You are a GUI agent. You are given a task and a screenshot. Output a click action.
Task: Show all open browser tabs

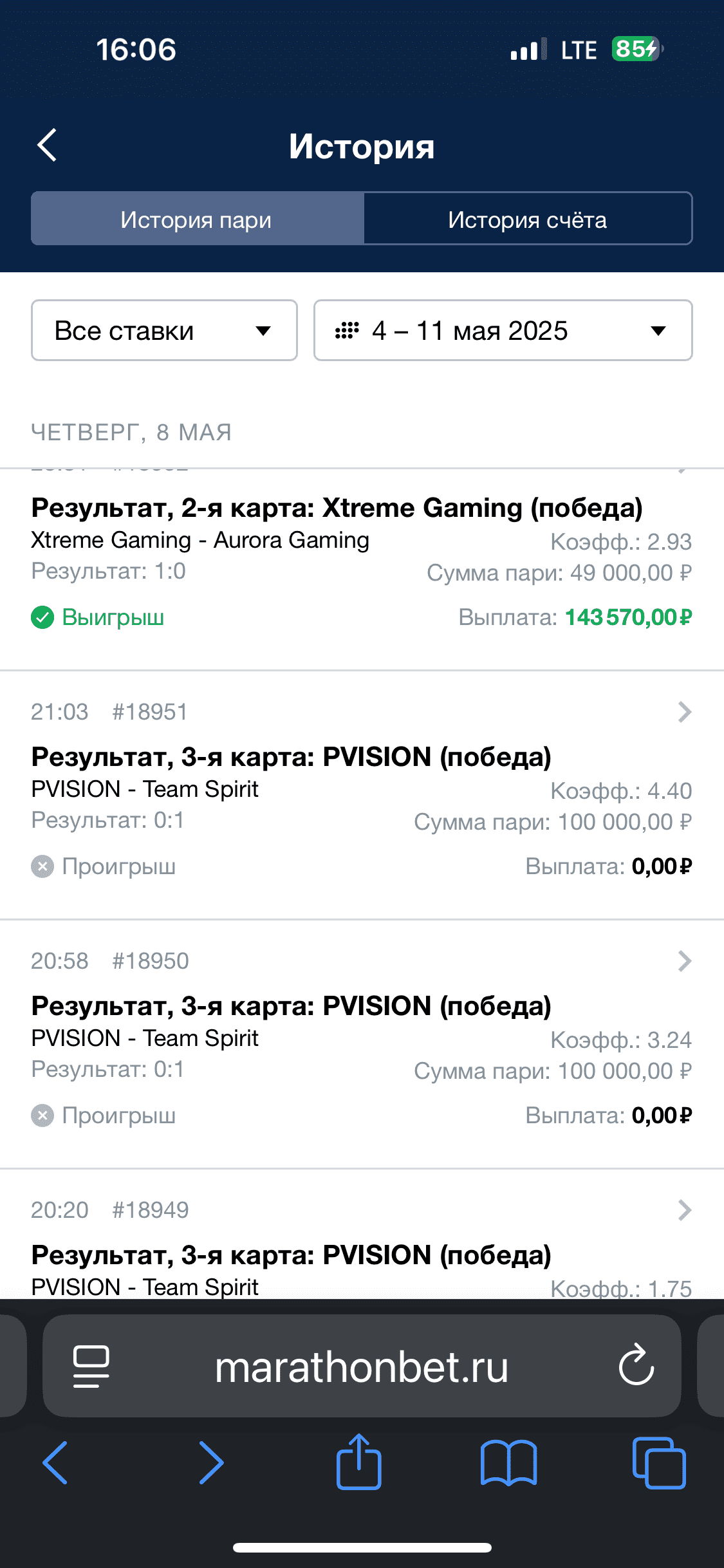(x=659, y=1462)
